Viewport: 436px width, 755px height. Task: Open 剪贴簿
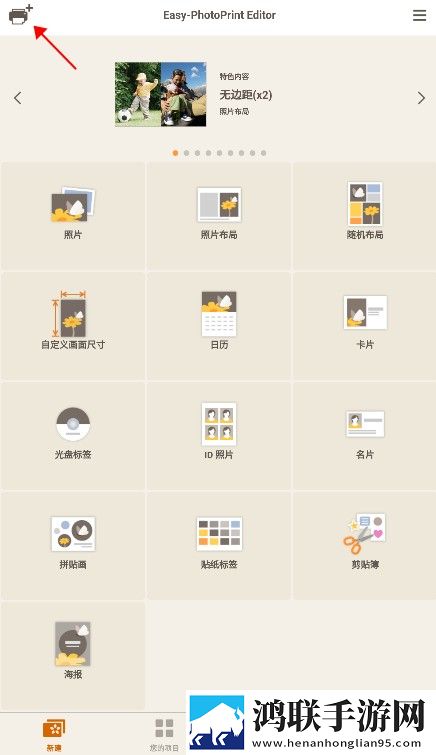tap(365, 546)
